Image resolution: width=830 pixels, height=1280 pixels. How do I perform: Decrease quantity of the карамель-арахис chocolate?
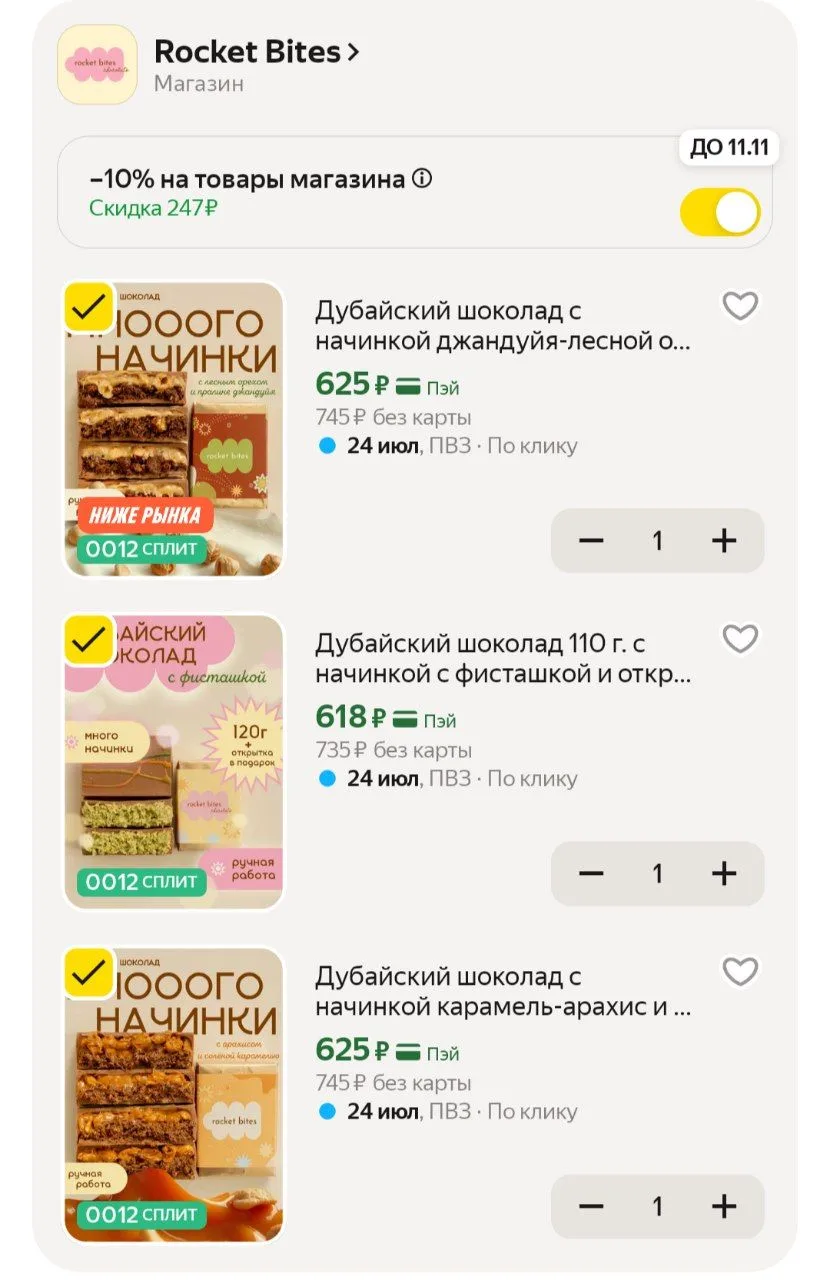point(592,1207)
